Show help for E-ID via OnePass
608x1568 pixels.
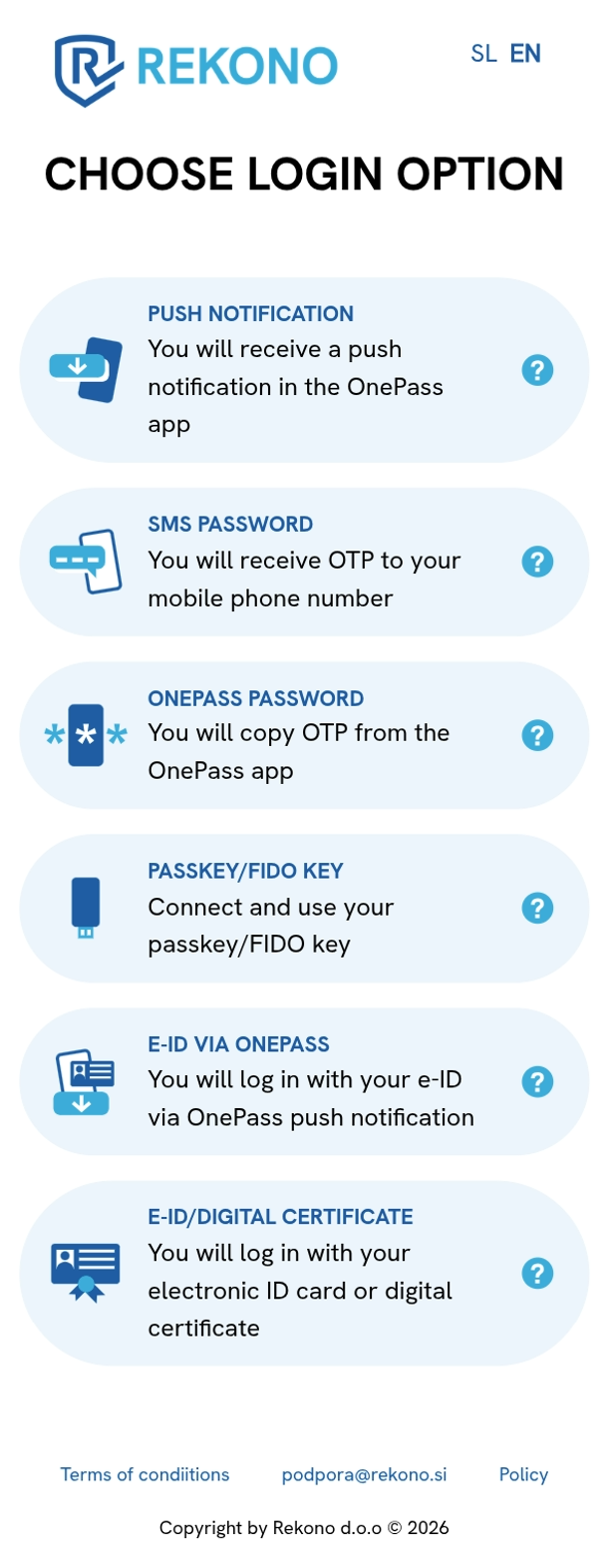537,1081
